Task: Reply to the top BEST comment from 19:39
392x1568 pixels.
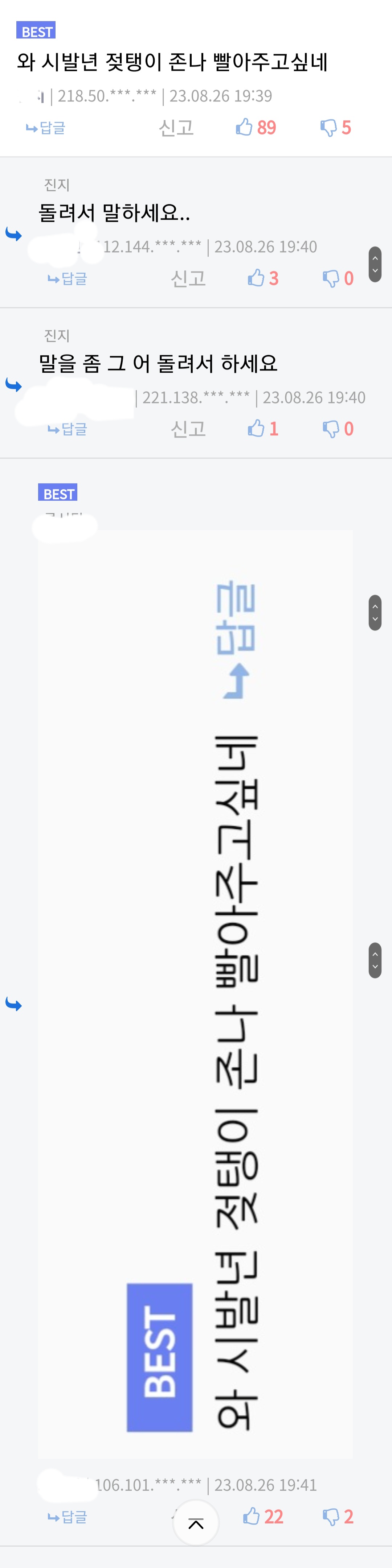Action: tap(46, 128)
